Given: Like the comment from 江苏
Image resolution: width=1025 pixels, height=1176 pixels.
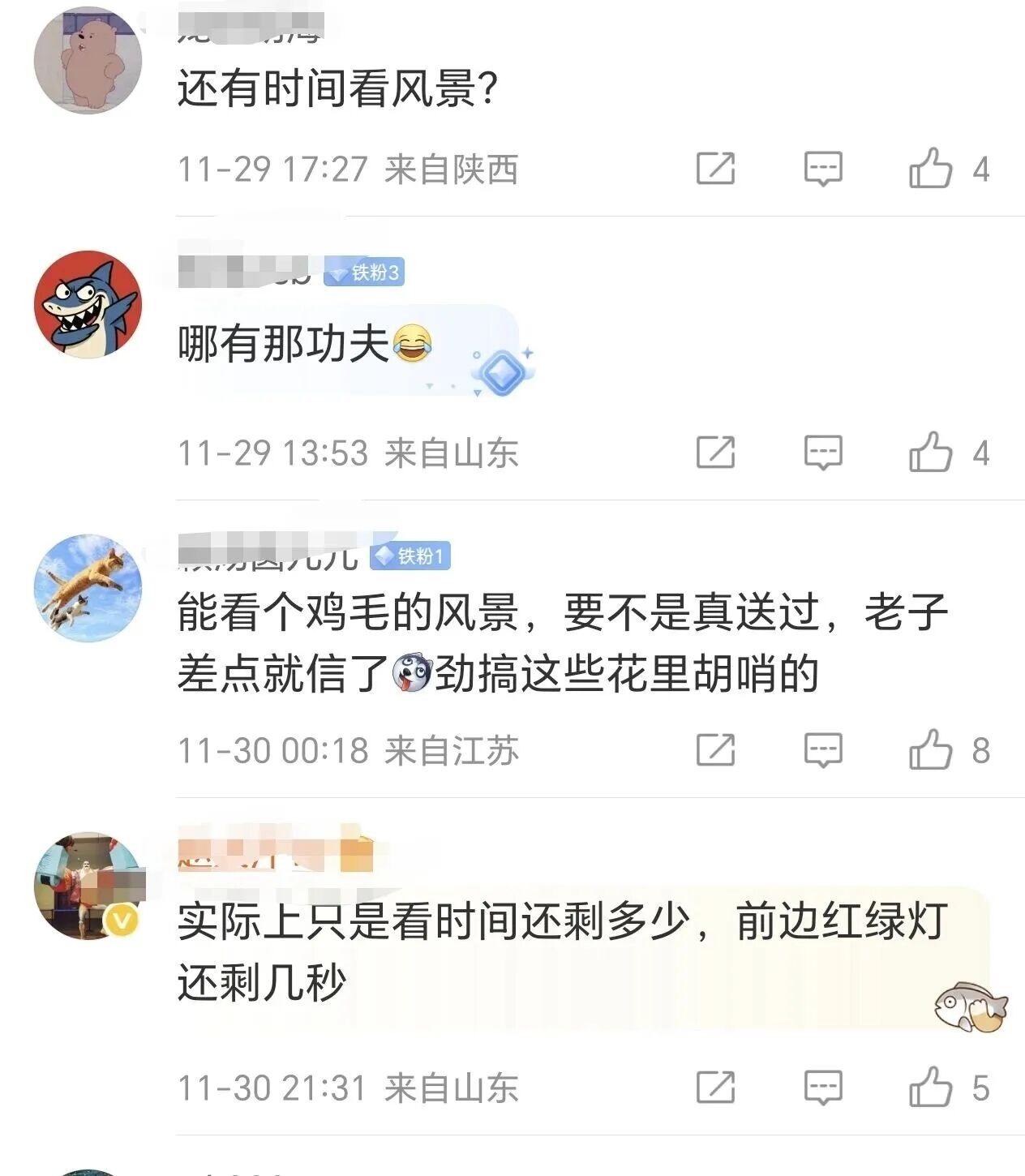Looking at the screenshot, I should pyautogui.click(x=930, y=750).
